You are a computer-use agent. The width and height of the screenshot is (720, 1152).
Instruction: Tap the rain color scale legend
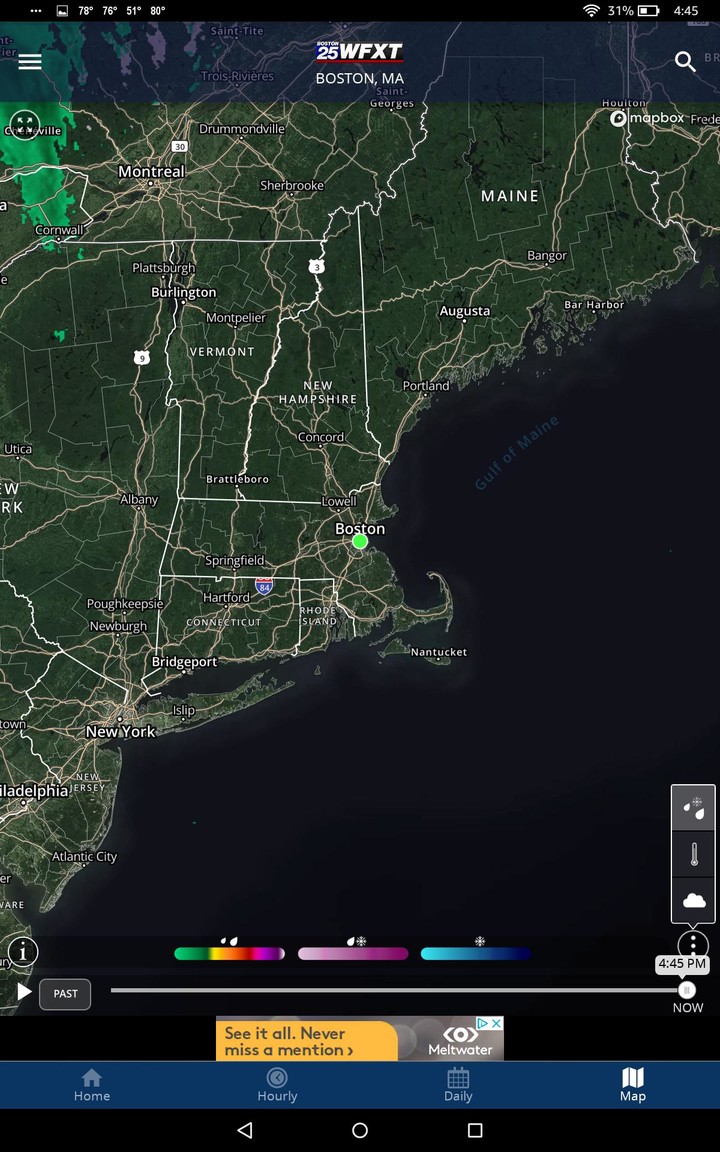(229, 953)
